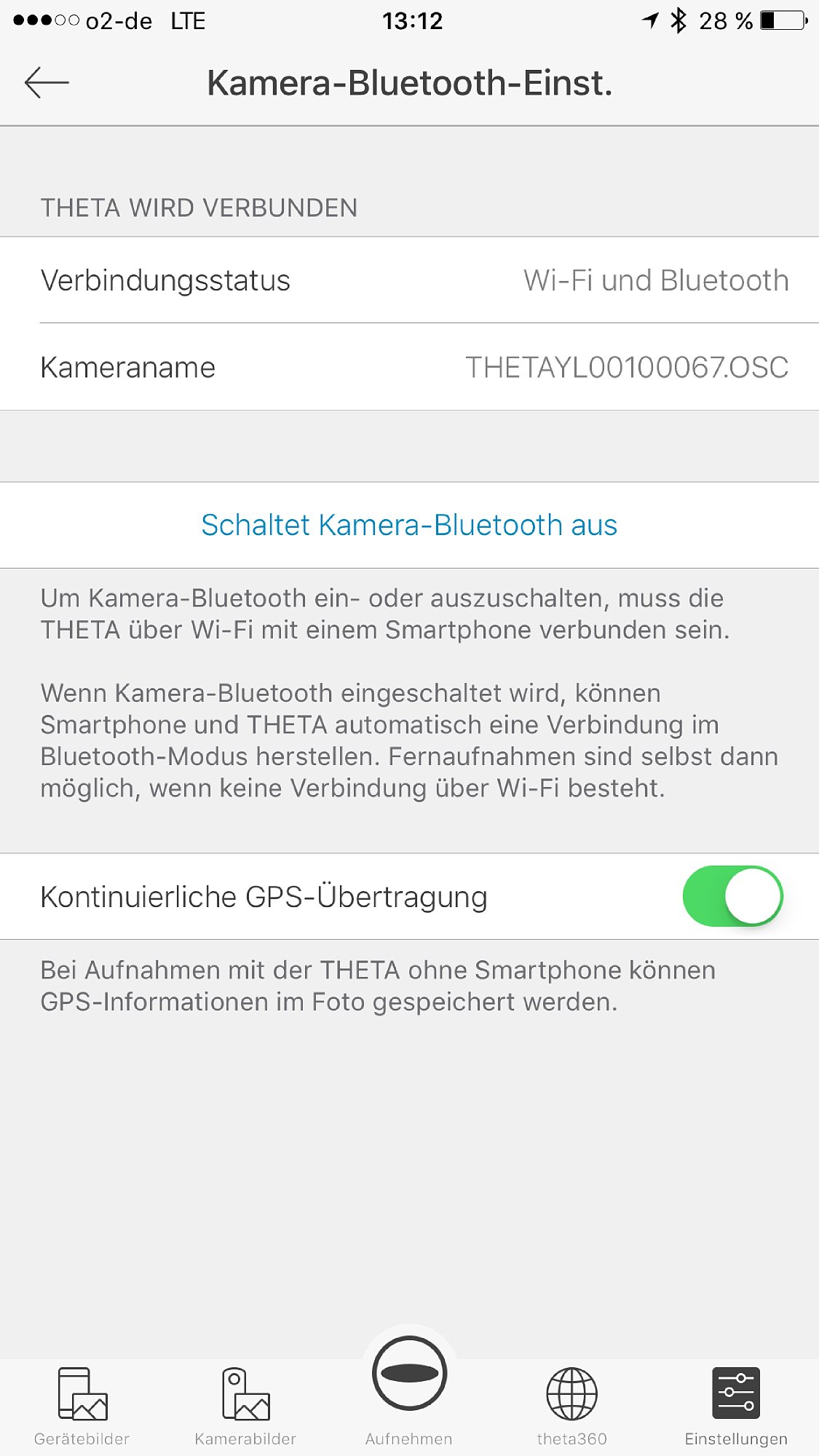This screenshot has width=819, height=1456.
Task: Disable Kontinuierliche GPS-Übertragung switch
Action: coord(732,896)
